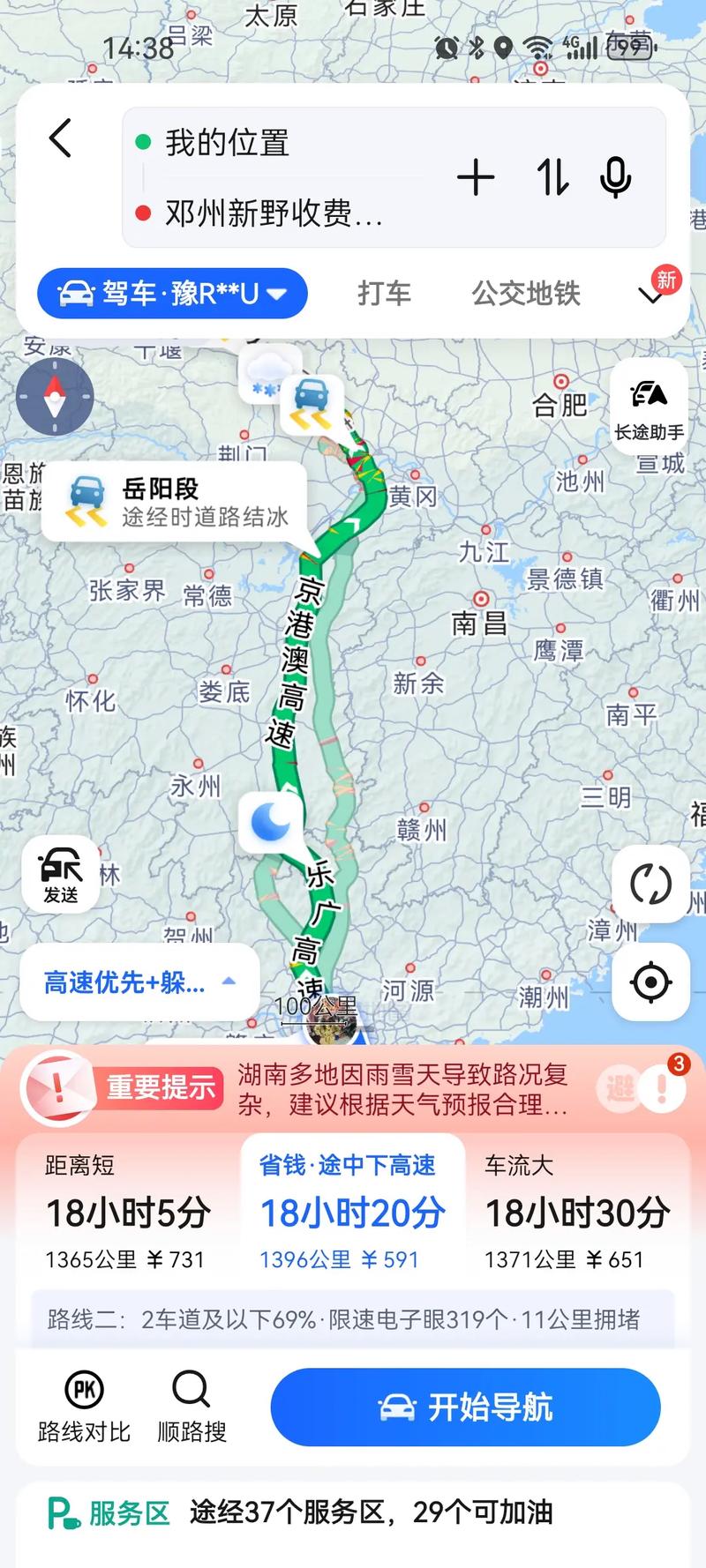This screenshot has height=1568, width=706.
Task: Expand more travel modes with the chevron
Action: point(652,294)
